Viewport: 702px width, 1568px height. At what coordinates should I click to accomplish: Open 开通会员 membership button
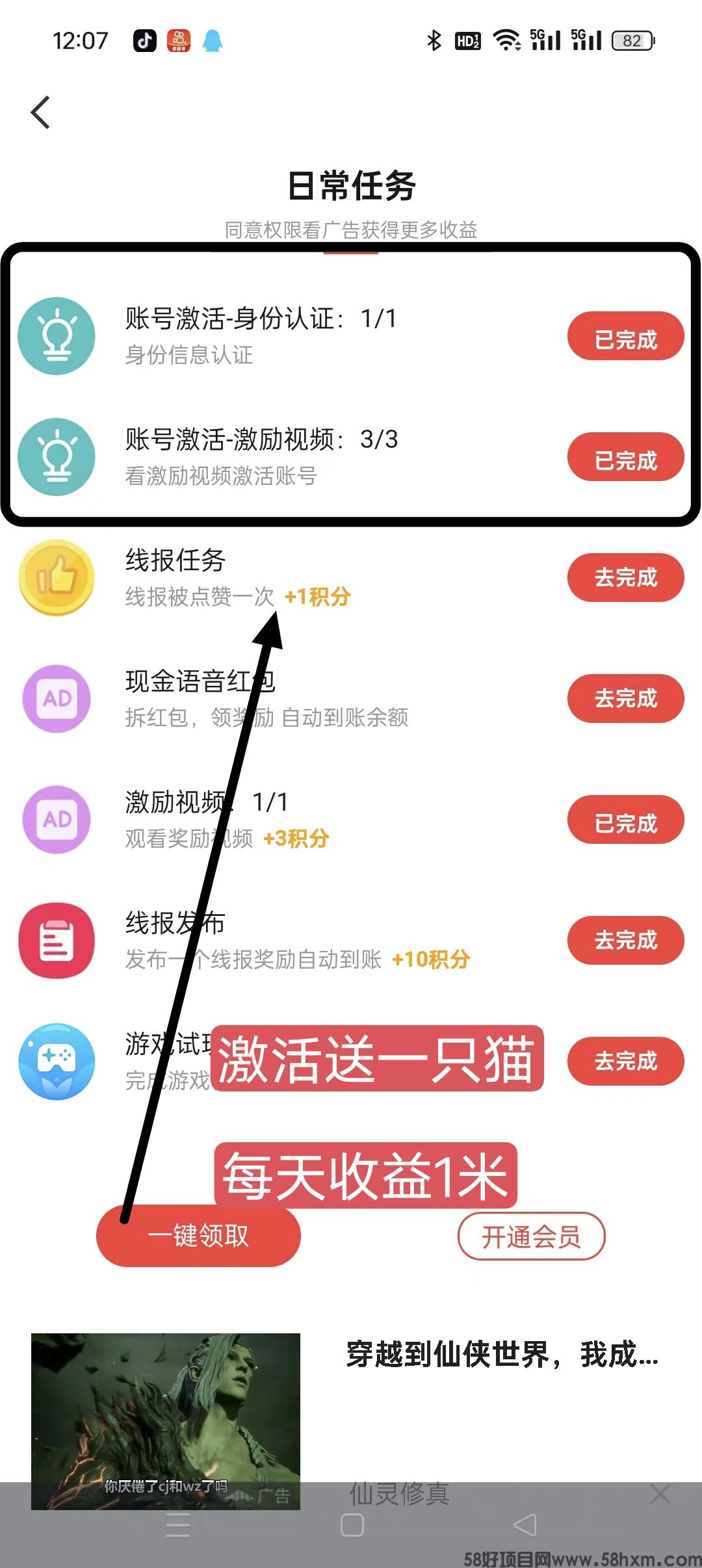[531, 1236]
